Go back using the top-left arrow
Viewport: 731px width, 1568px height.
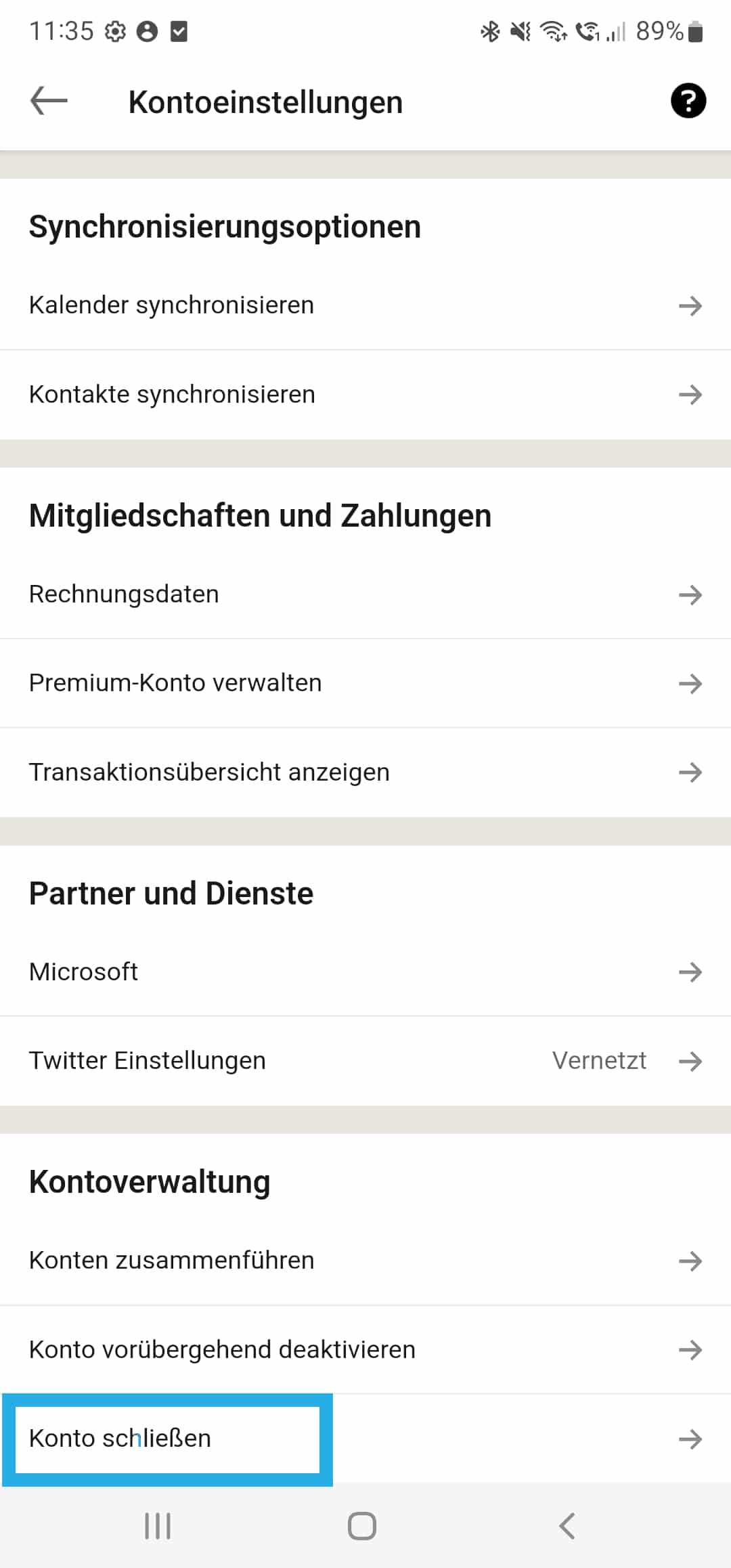49,102
